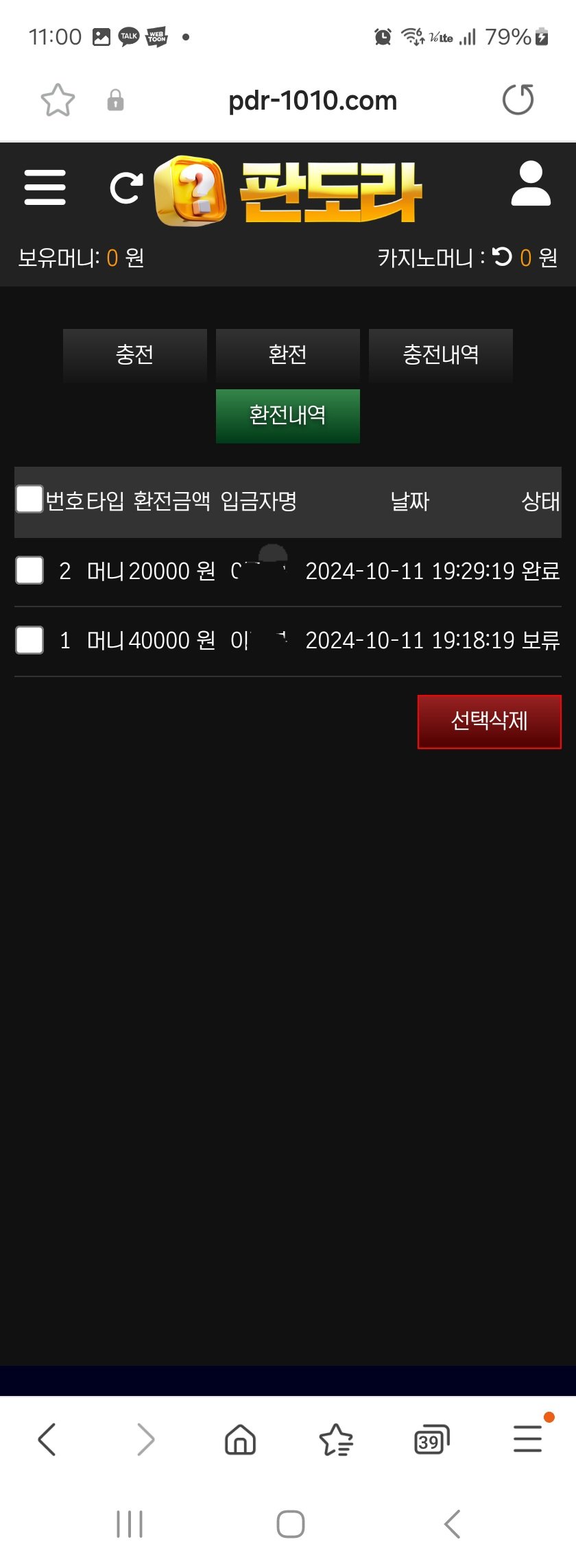
Task: Check the select-all box in the table header
Action: tap(29, 500)
